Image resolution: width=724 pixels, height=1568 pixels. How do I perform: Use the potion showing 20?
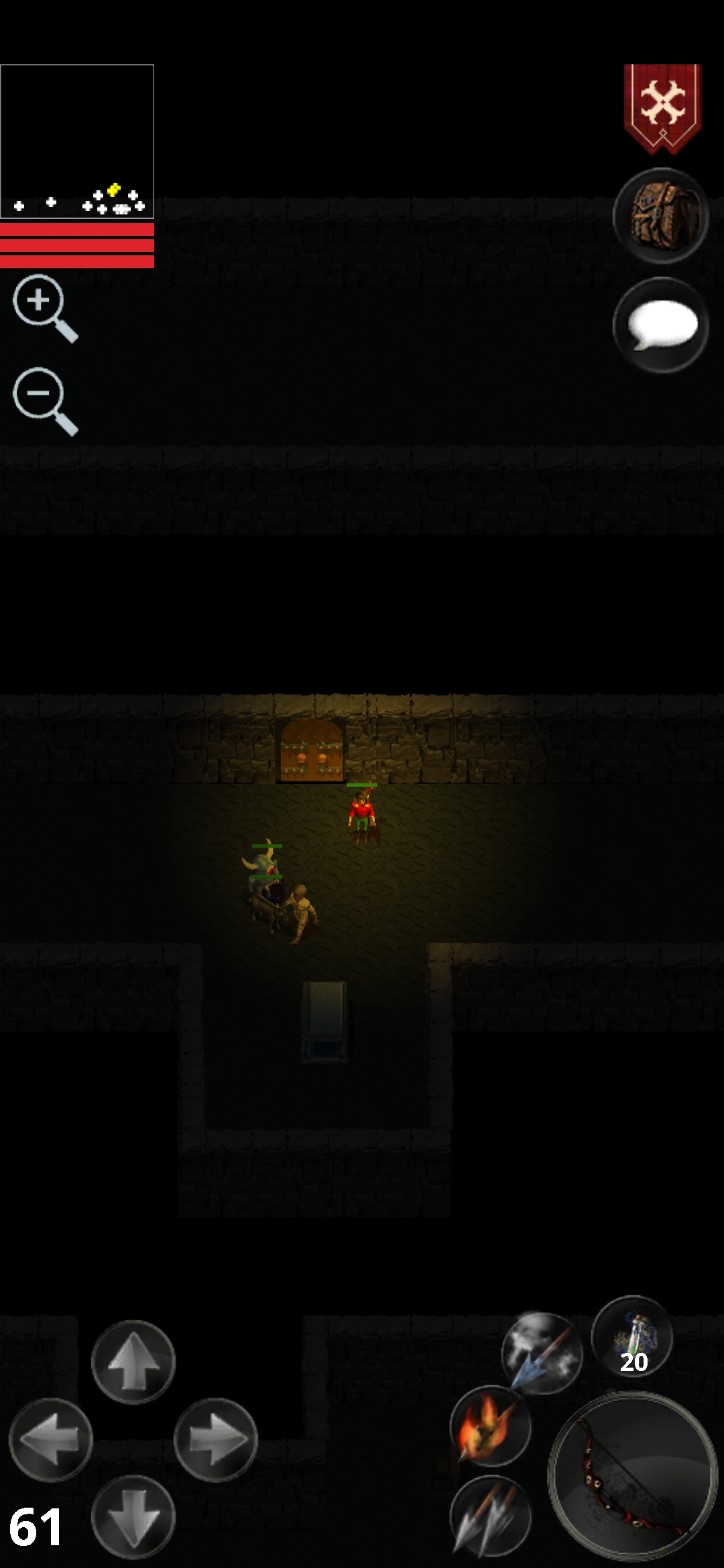click(x=632, y=1336)
